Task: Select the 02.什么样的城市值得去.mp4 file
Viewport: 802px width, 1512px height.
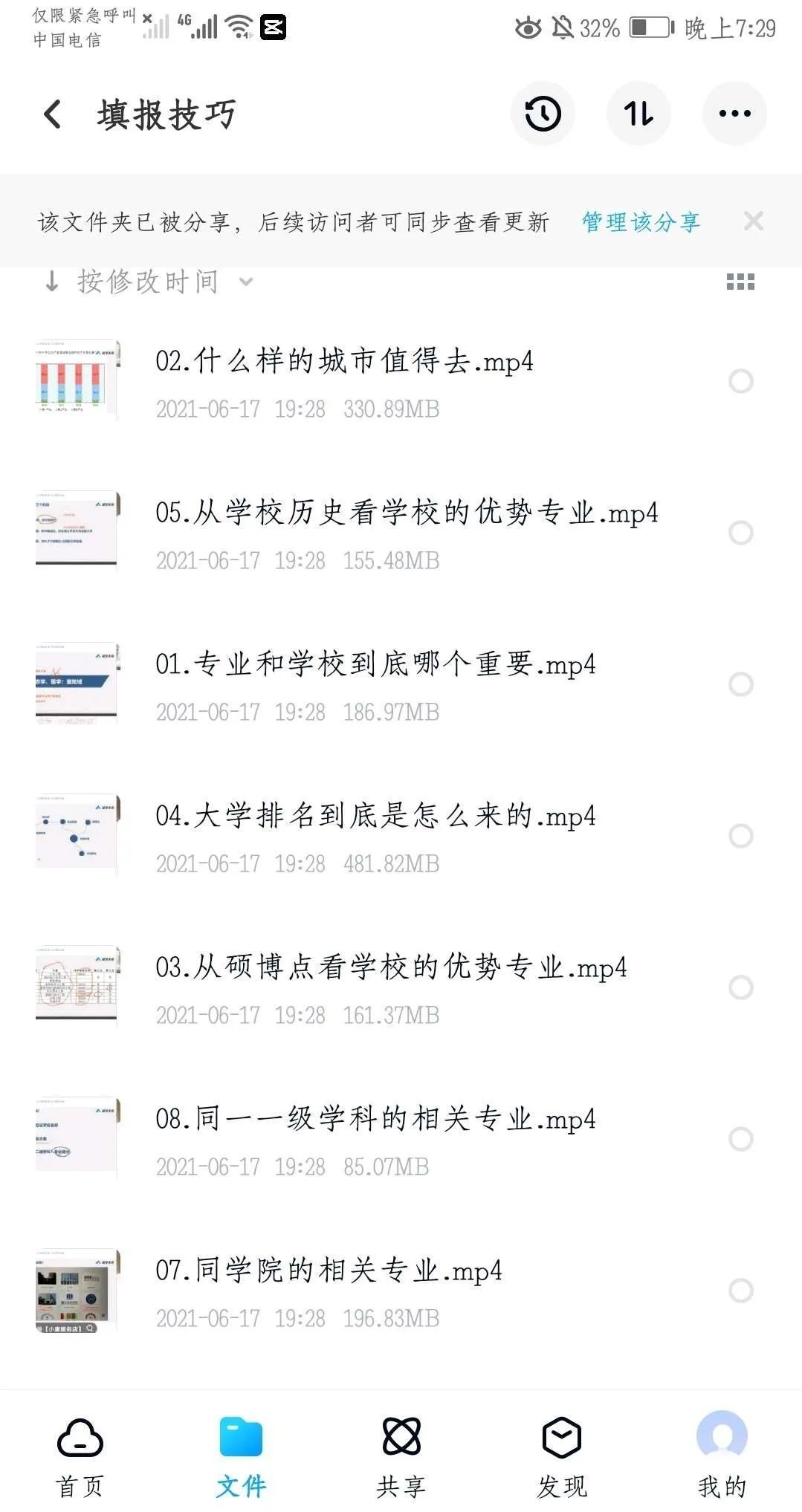Action: (x=740, y=382)
